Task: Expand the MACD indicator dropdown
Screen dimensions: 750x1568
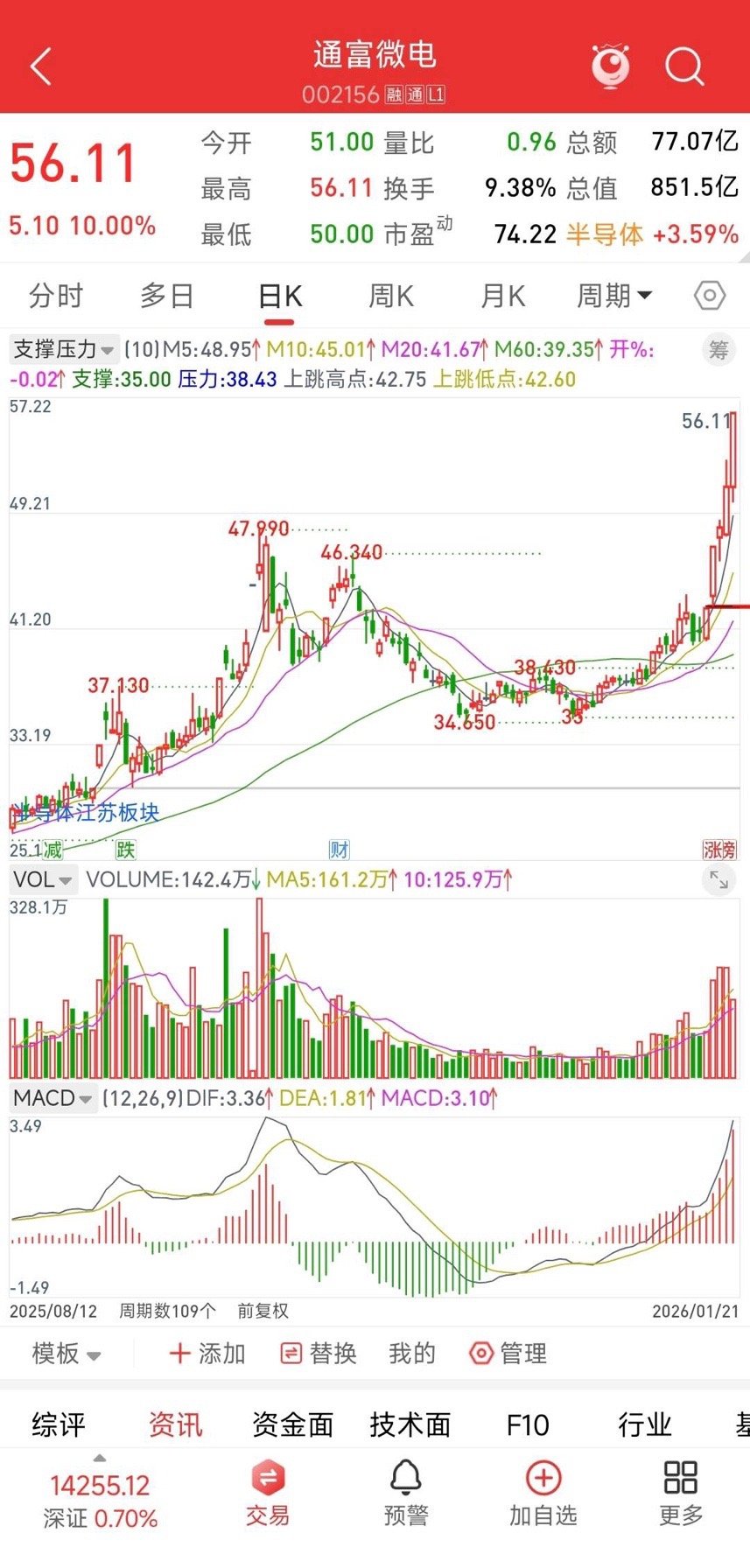Action: pos(51,1097)
